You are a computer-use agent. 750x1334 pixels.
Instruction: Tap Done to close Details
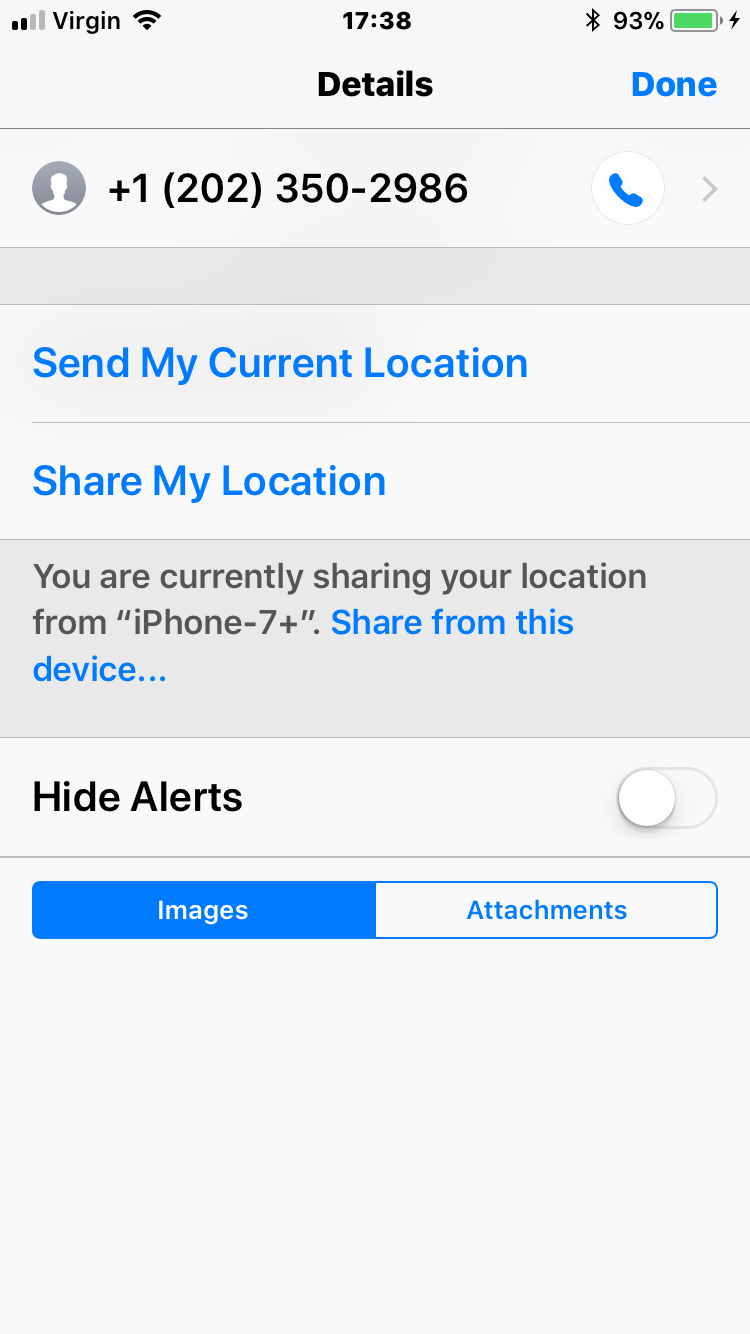click(x=674, y=84)
